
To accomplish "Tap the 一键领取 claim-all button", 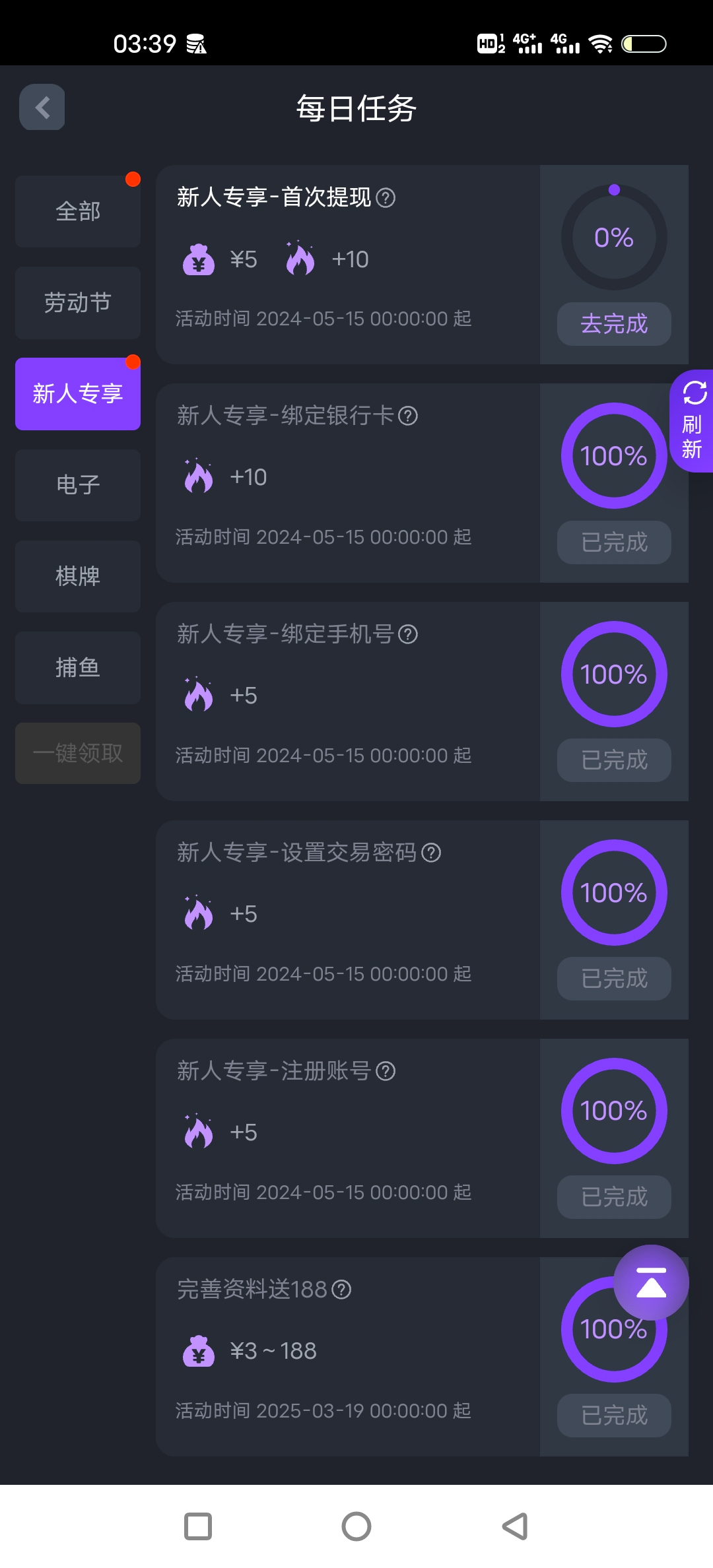I will [78, 753].
